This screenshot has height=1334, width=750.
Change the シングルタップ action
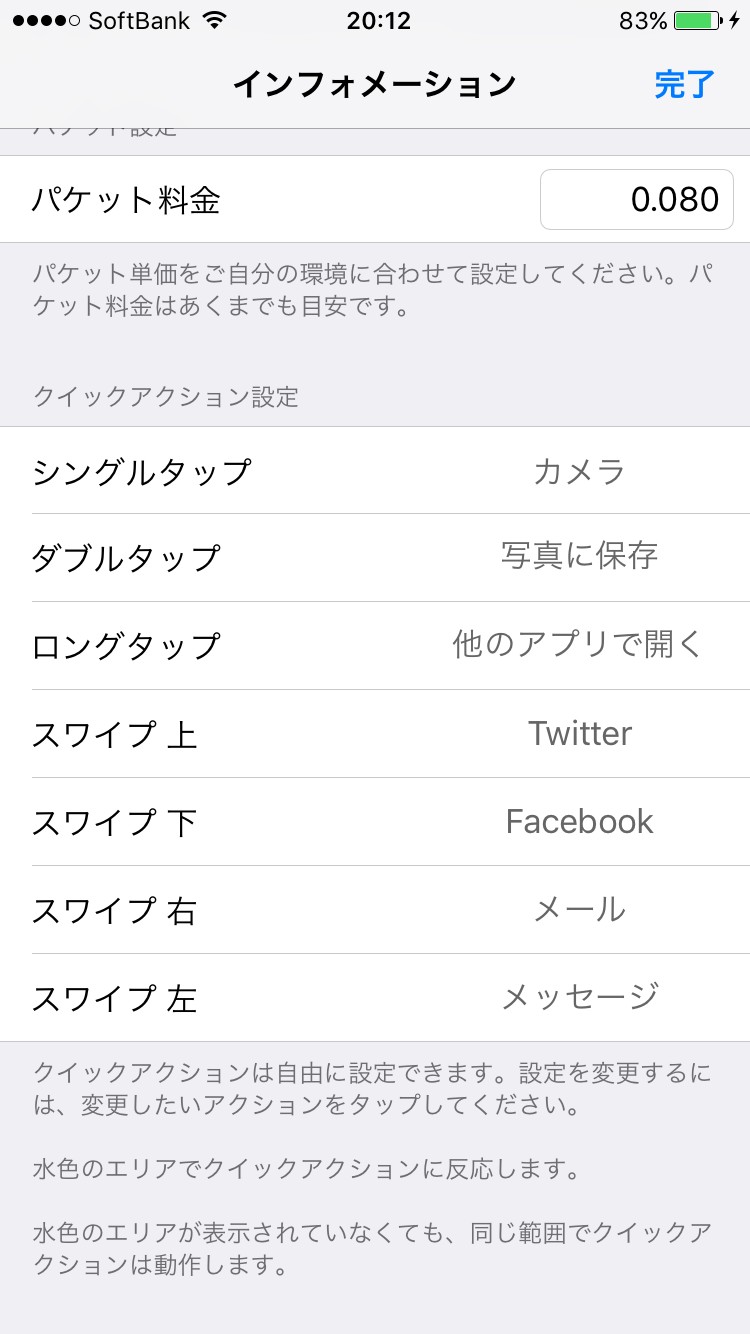(x=375, y=471)
